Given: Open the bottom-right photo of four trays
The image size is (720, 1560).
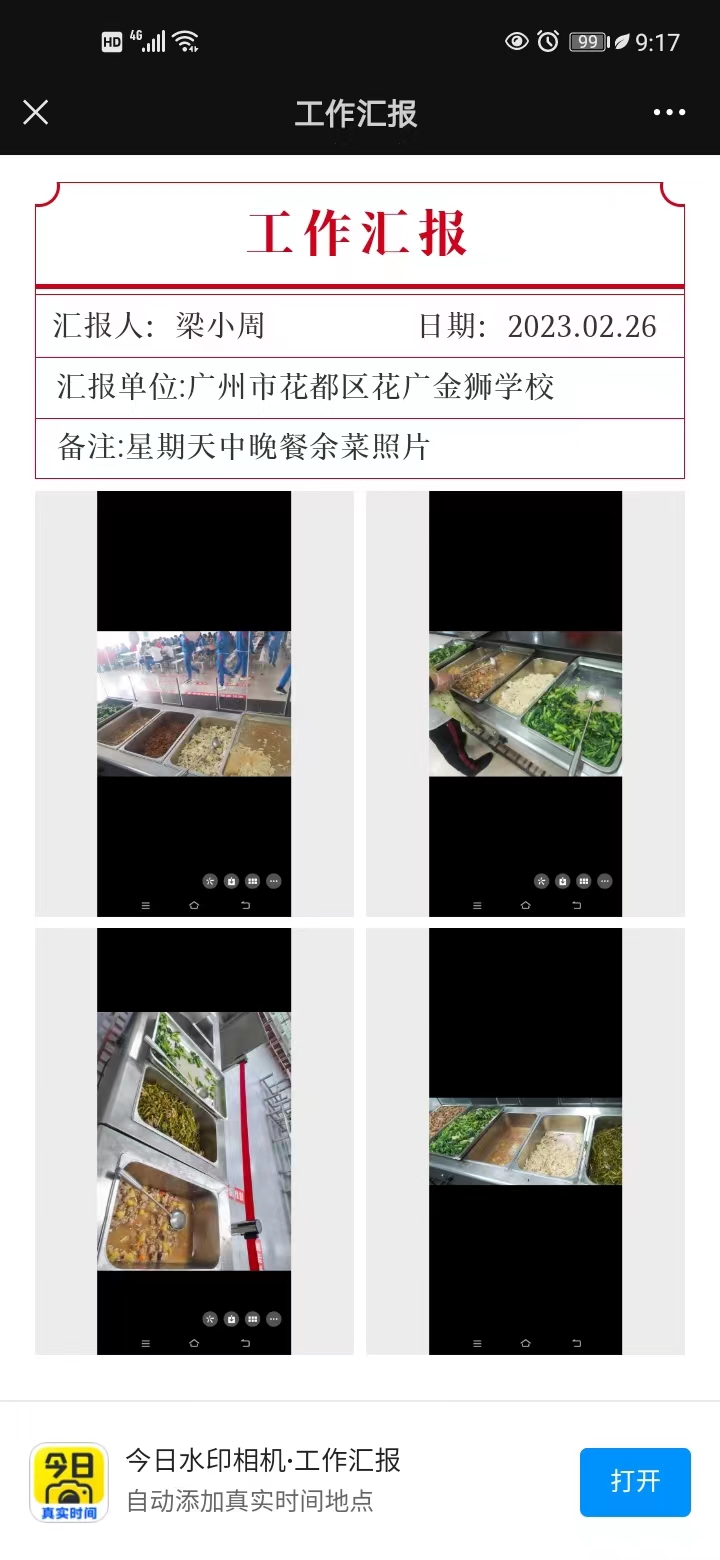Looking at the screenshot, I should pyautogui.click(x=525, y=1141).
